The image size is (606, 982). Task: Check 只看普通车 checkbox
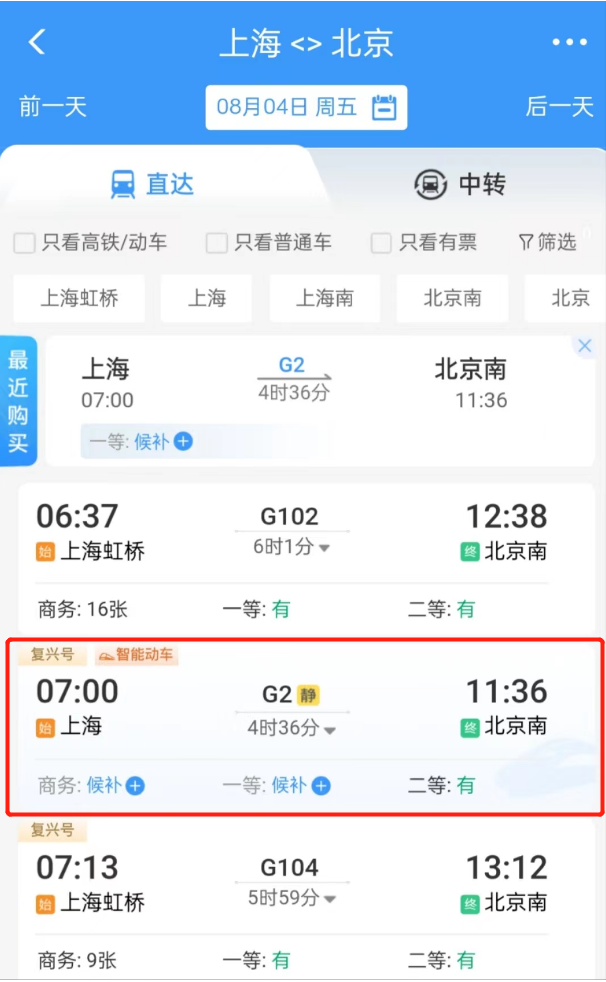click(217, 243)
